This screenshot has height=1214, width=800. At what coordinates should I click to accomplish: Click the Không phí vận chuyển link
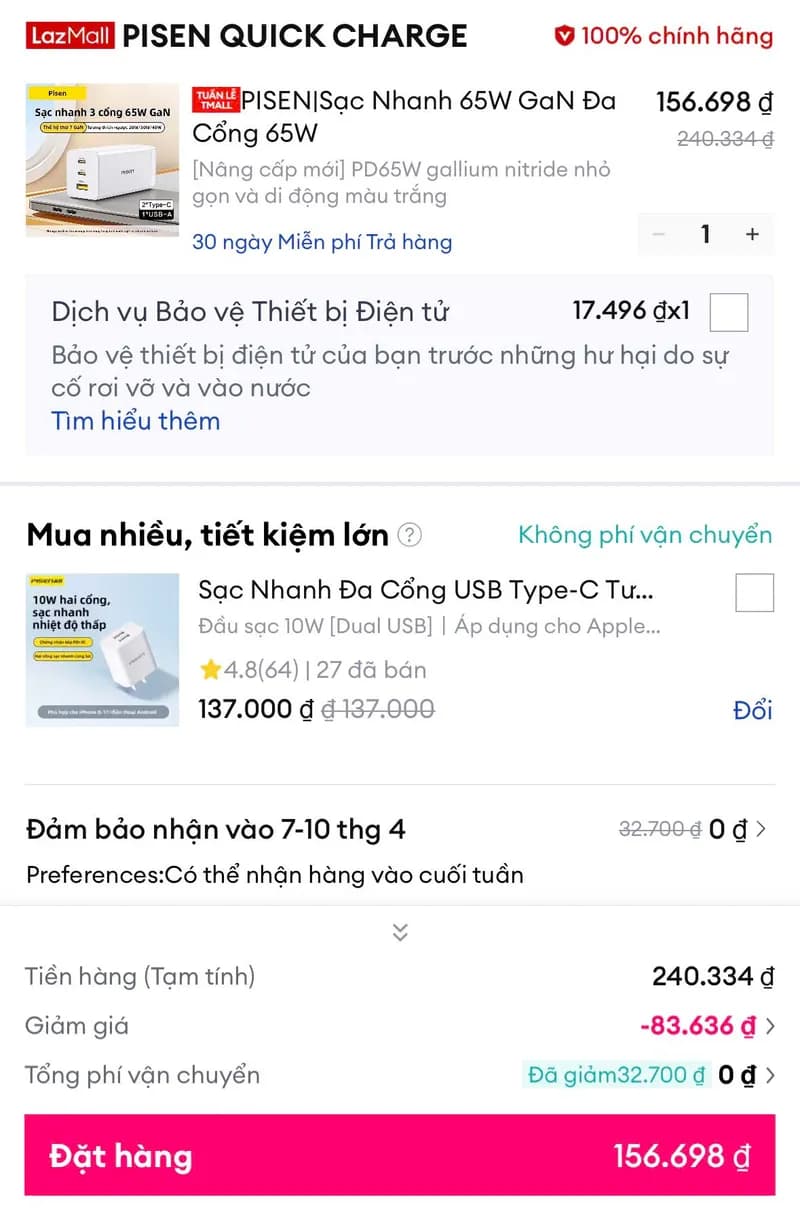click(648, 535)
